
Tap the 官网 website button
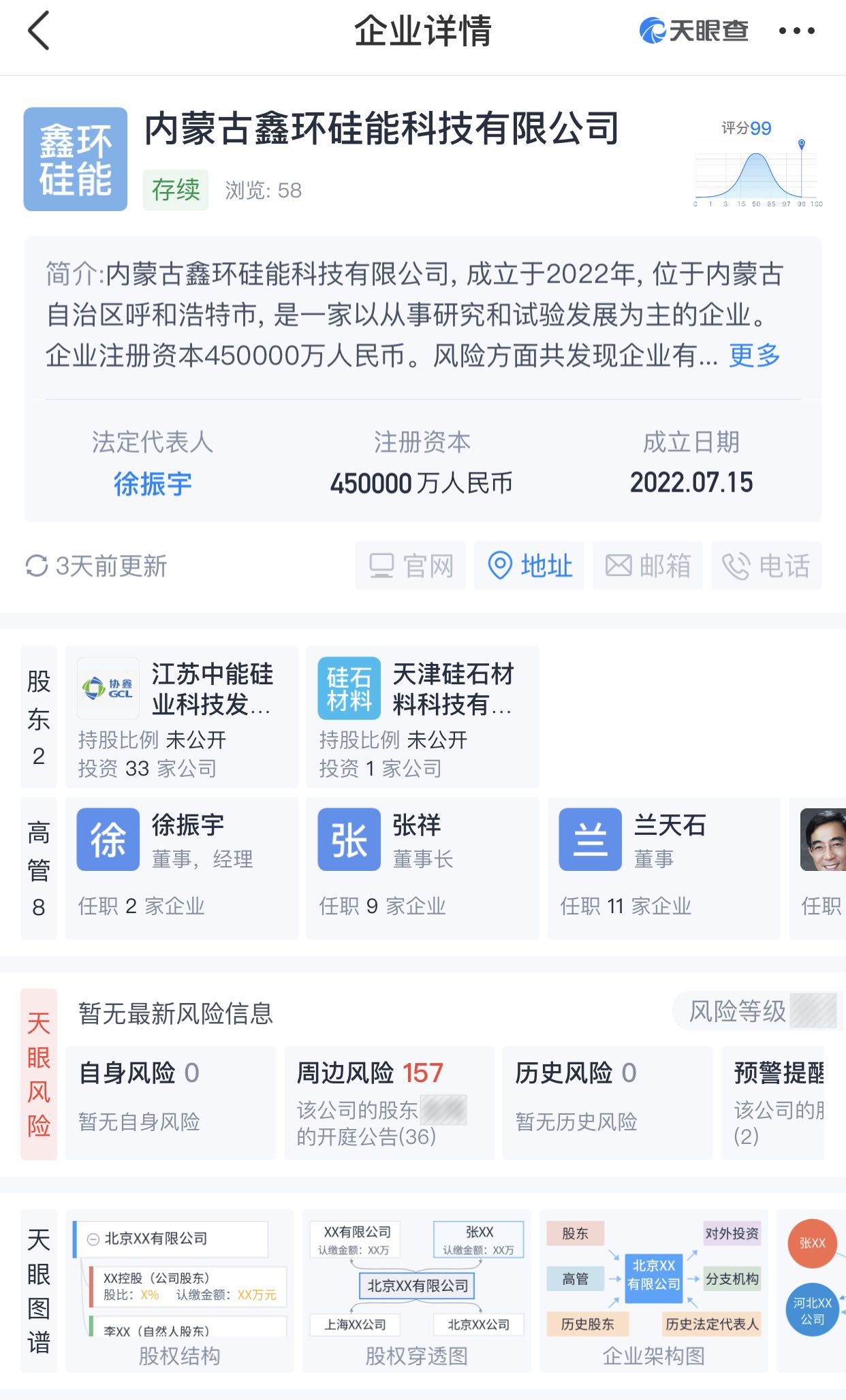pos(411,565)
